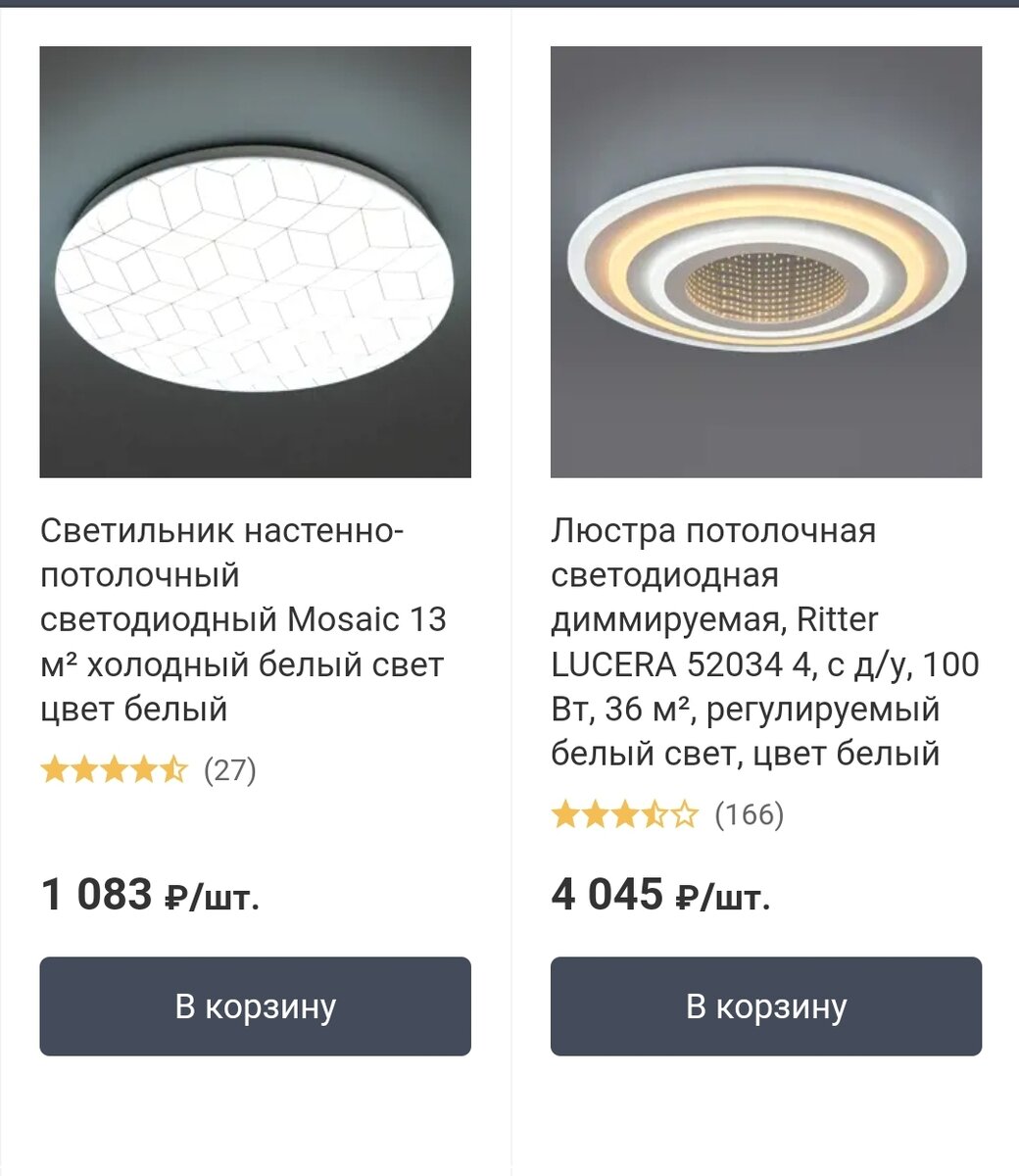Open the Ritter LUCERA chandelier title
Image resolution: width=1019 pixels, height=1176 pixels.
coord(764,642)
